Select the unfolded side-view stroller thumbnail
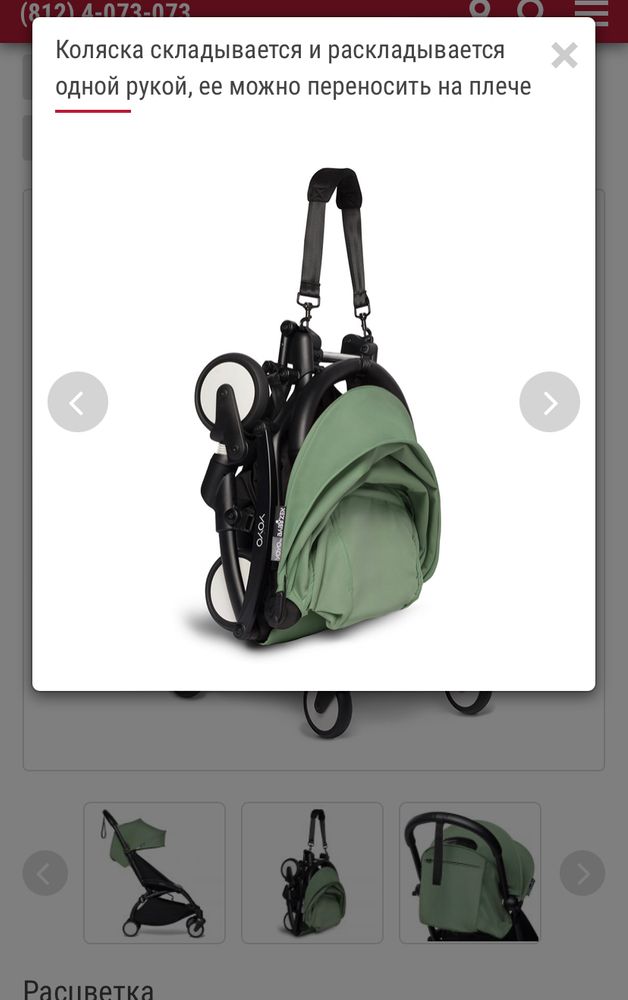Viewport: 628px width, 1000px height. point(154,872)
